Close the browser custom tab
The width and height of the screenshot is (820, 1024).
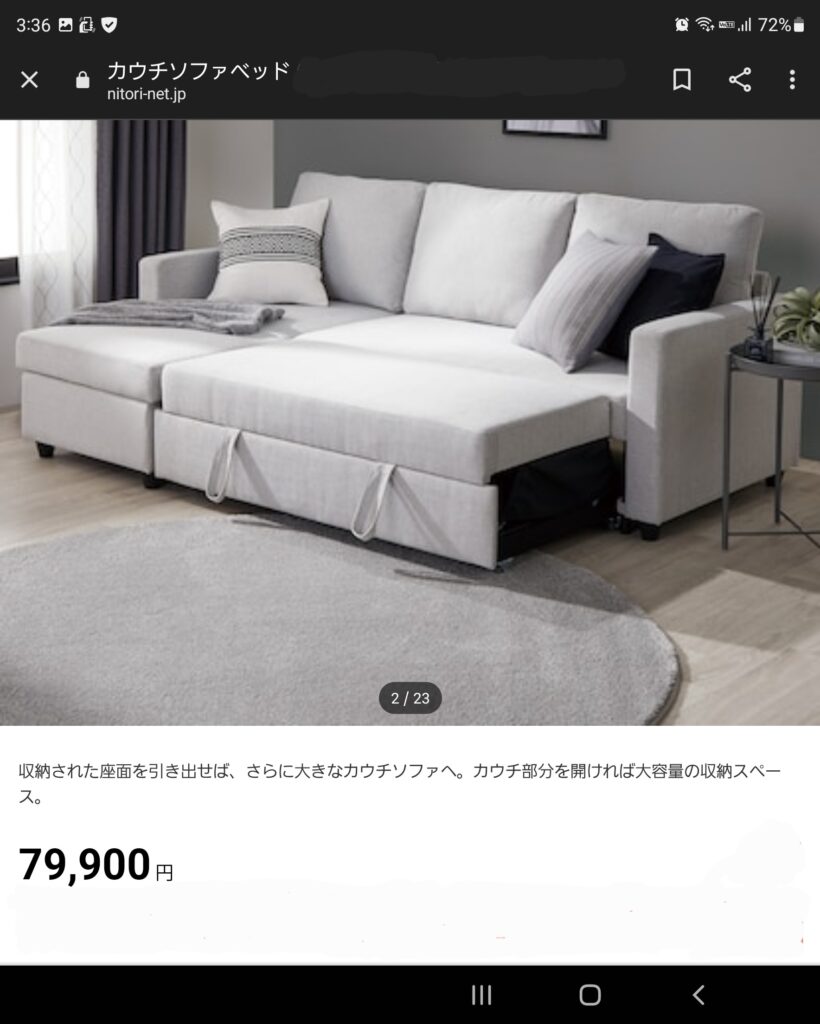pyautogui.click(x=30, y=80)
